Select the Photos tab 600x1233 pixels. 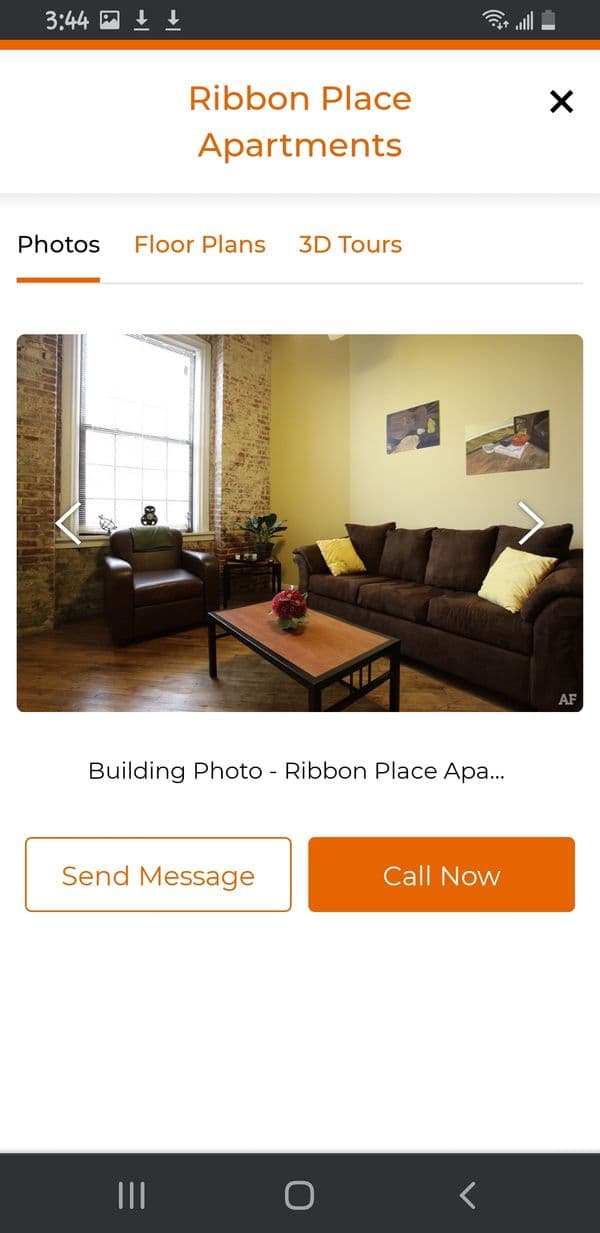(x=59, y=245)
